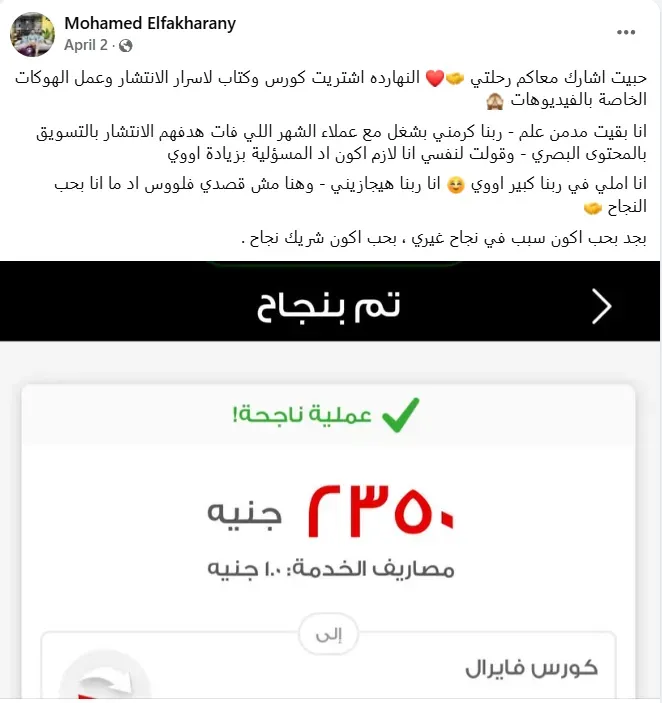Open Mohamed Elfakharany's profile picture
The height and width of the screenshot is (703, 662).
tap(32, 35)
